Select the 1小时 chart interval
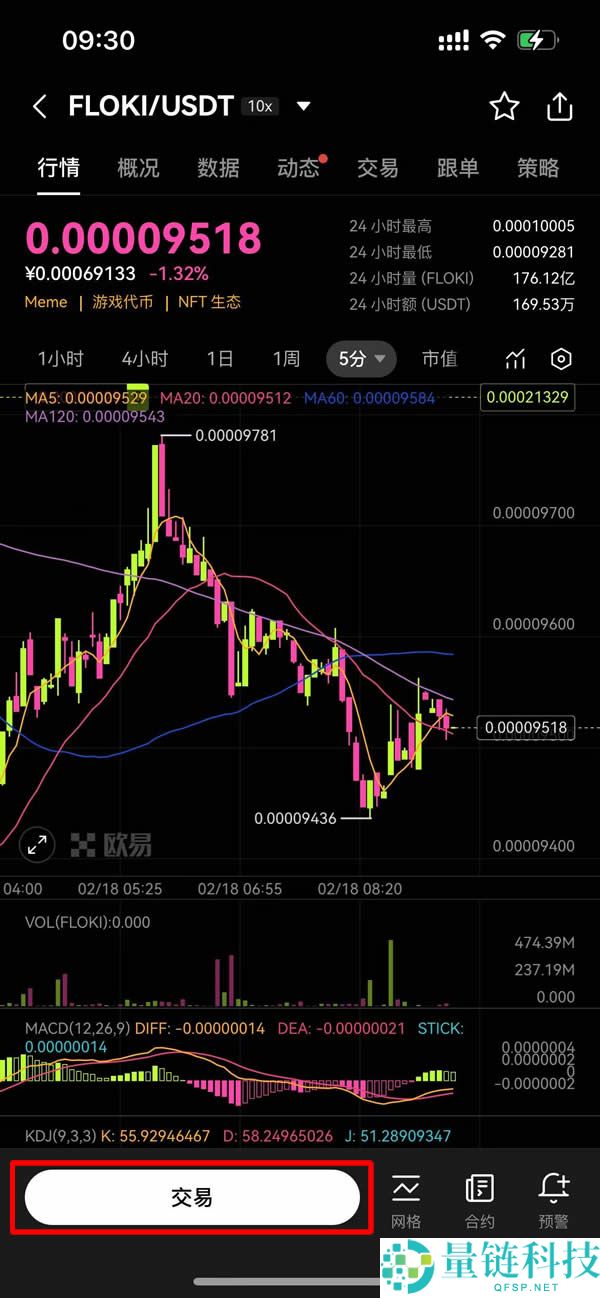Viewport: 600px width, 1298px height. [60, 359]
